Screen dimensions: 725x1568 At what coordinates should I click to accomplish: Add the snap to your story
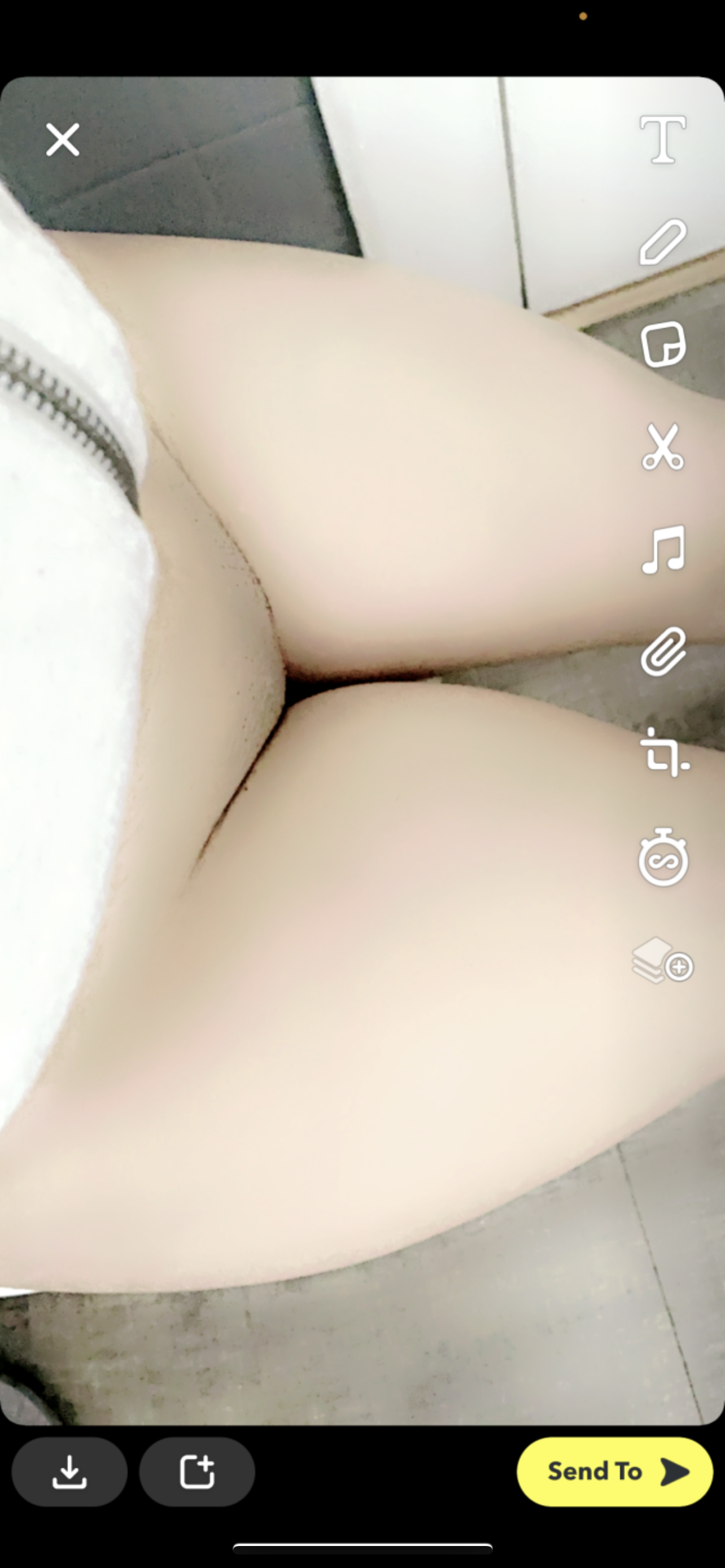click(196, 1472)
